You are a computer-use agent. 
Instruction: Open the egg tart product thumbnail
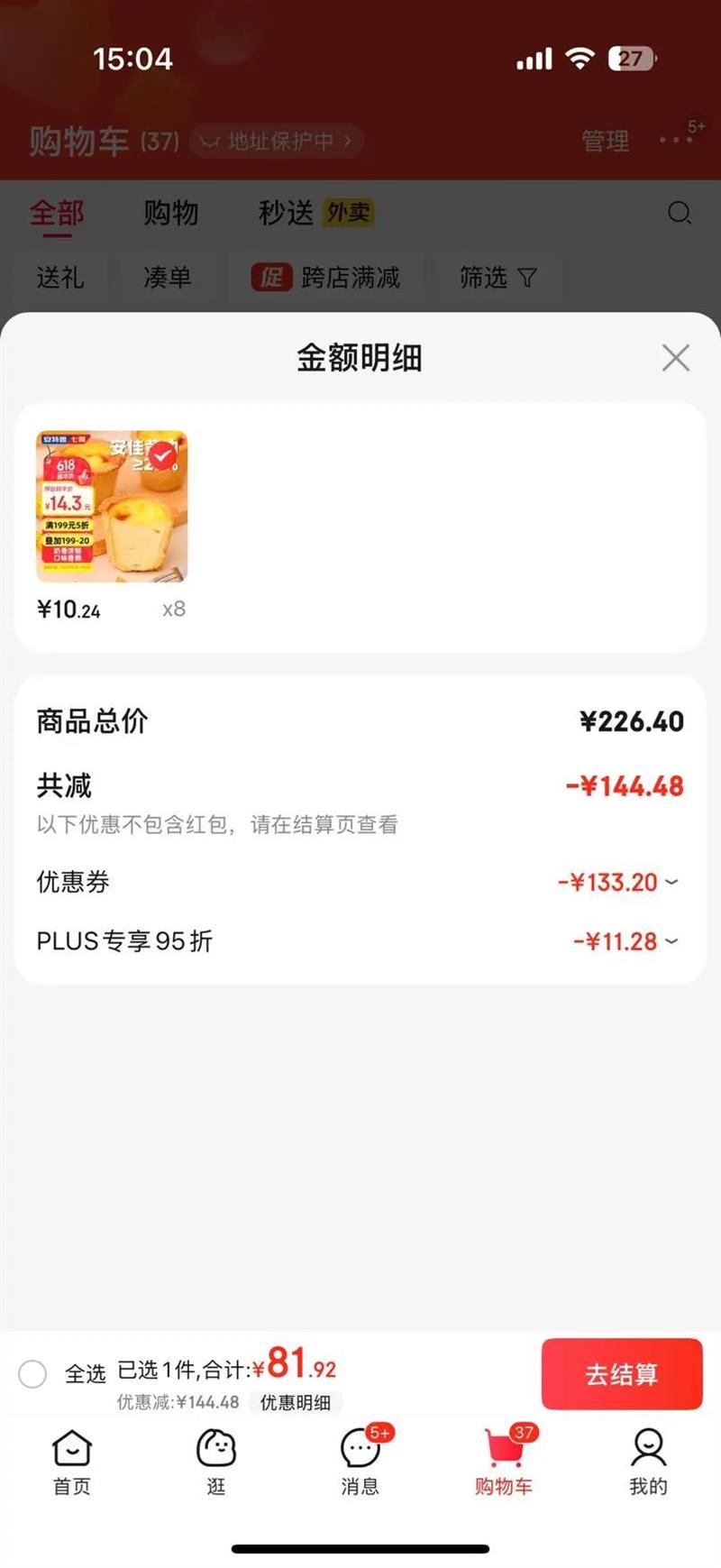[112, 506]
